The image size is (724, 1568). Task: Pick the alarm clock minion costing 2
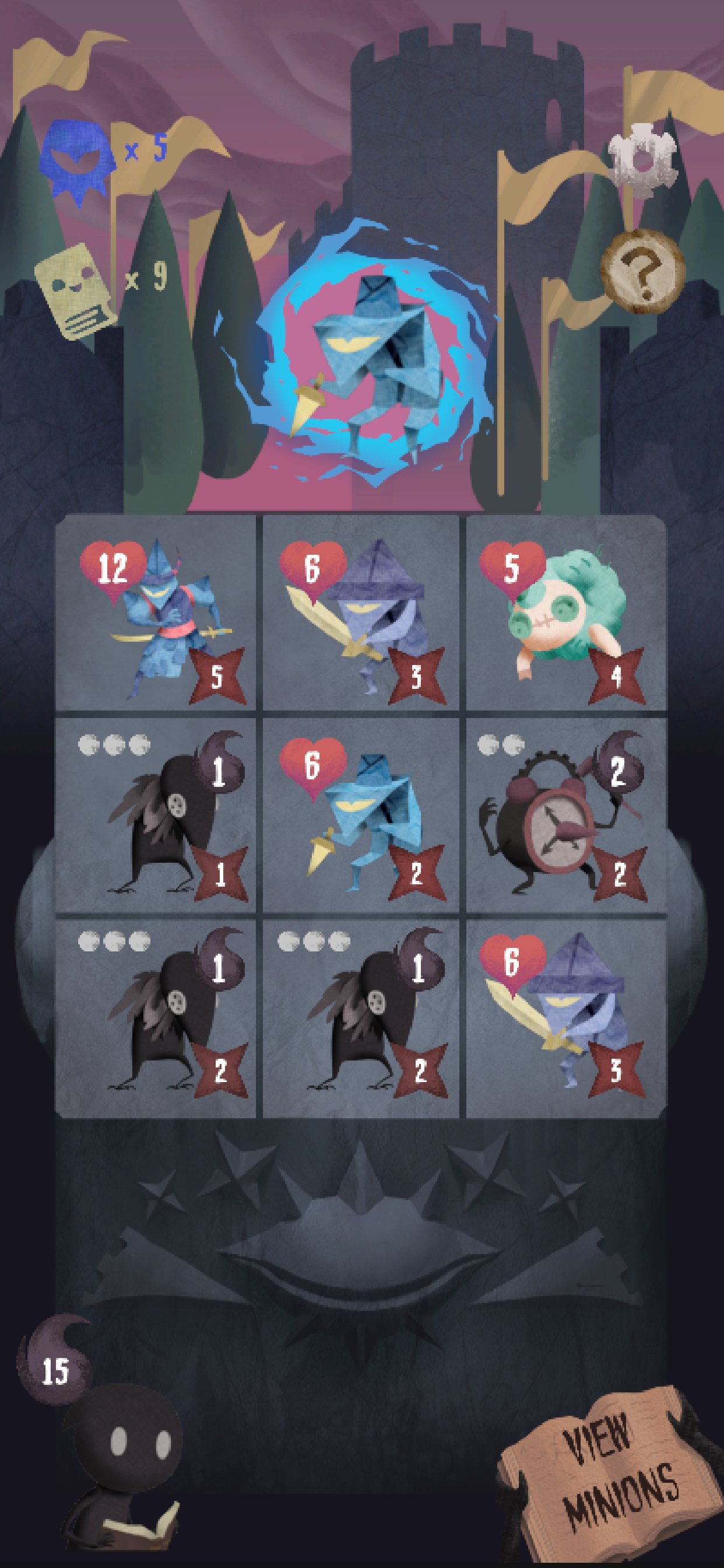[x=566, y=815]
